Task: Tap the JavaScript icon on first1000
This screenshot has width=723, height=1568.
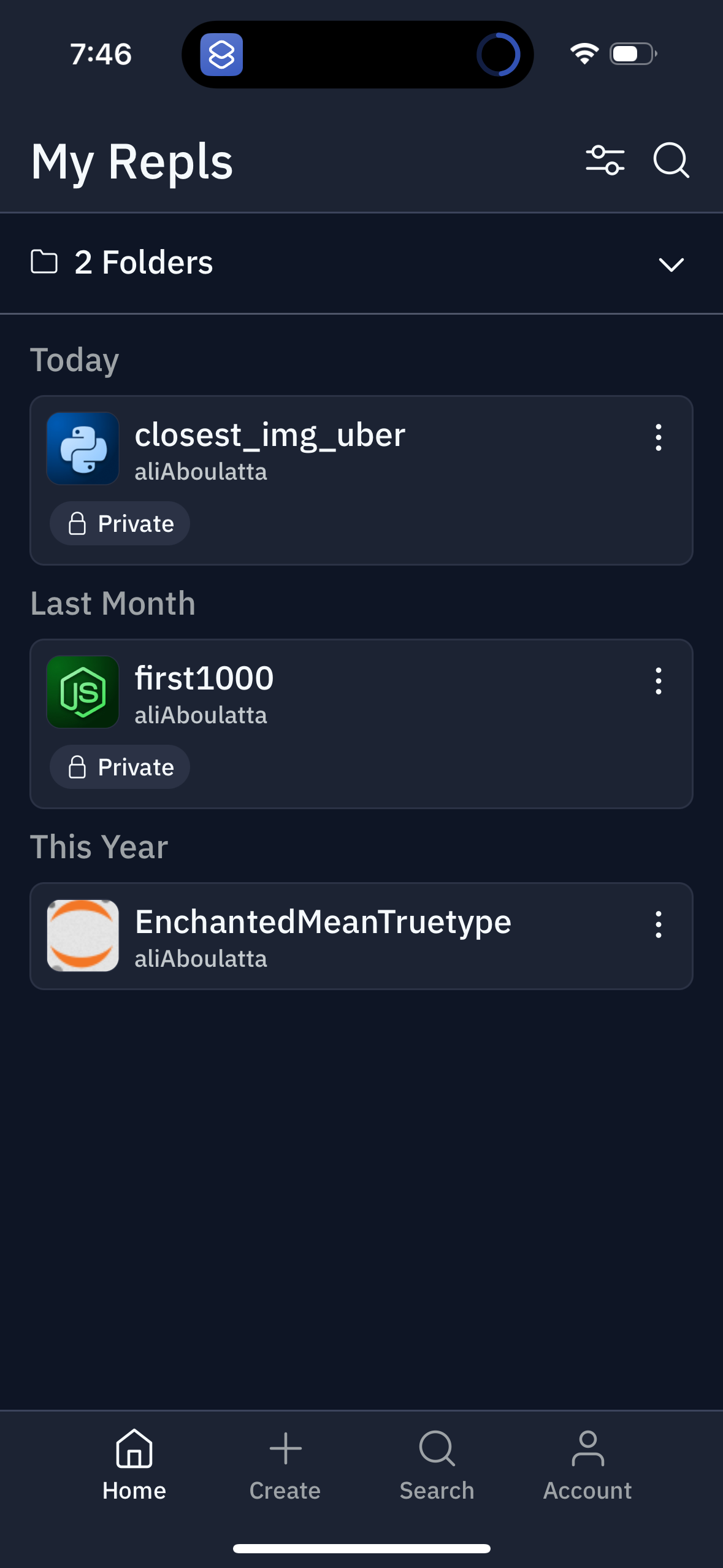Action: (x=83, y=692)
